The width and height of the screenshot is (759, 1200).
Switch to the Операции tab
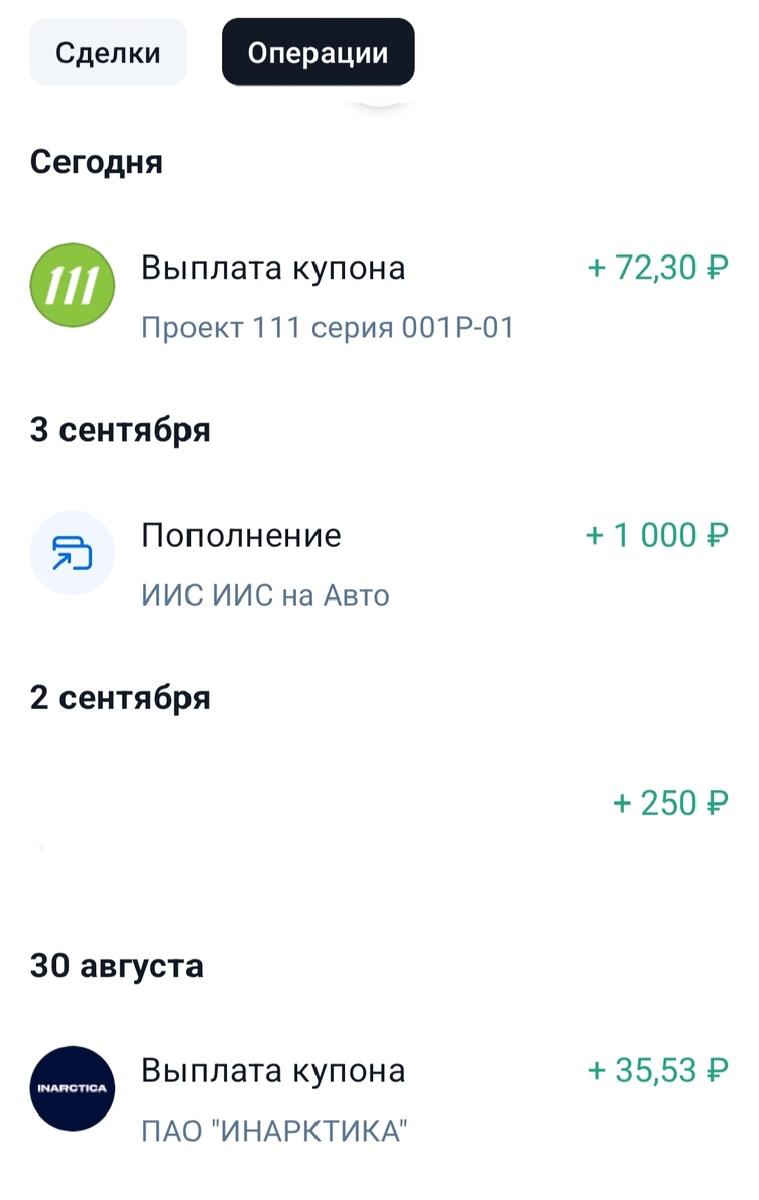317,52
